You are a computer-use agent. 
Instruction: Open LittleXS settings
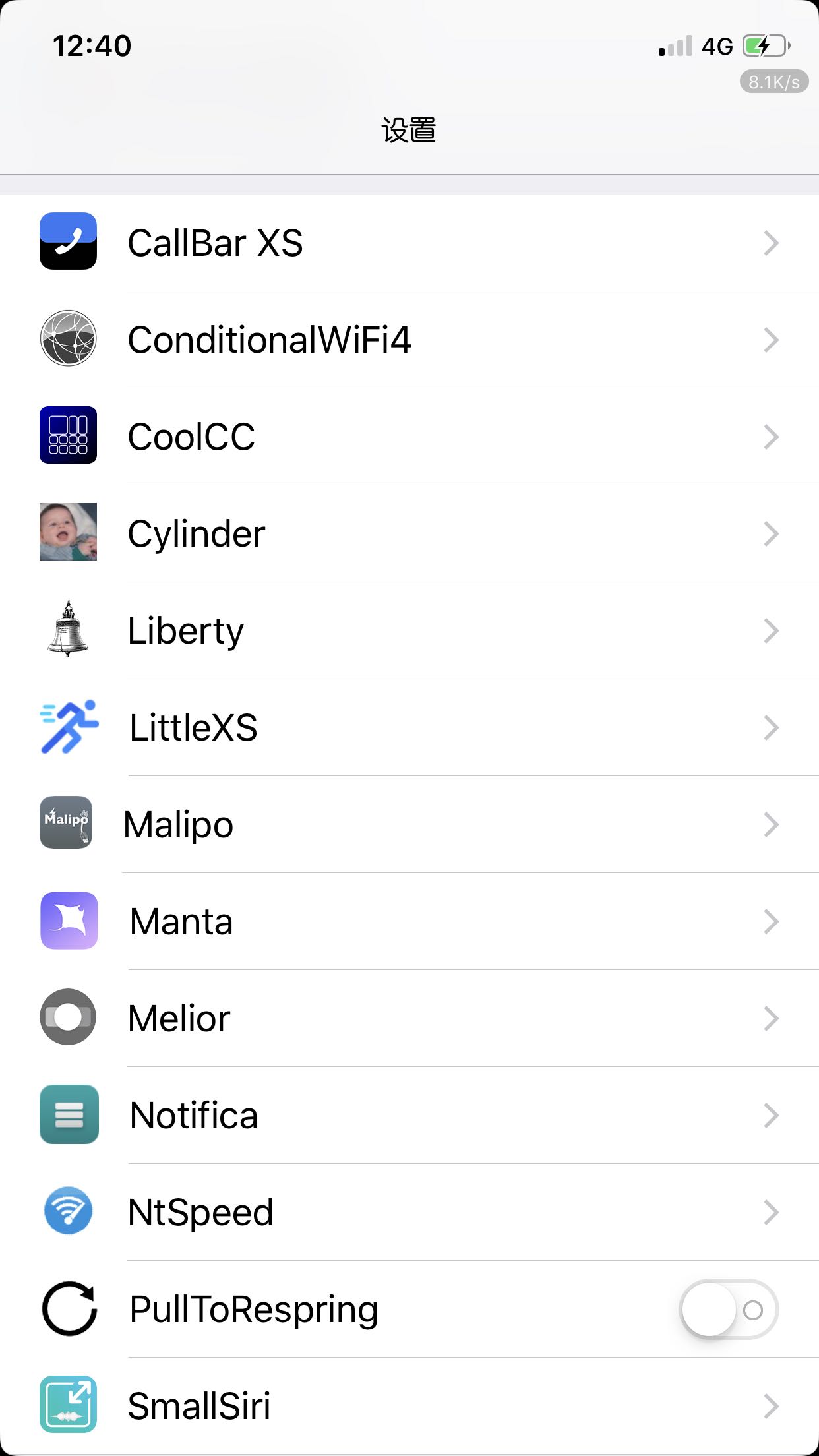tap(409, 727)
